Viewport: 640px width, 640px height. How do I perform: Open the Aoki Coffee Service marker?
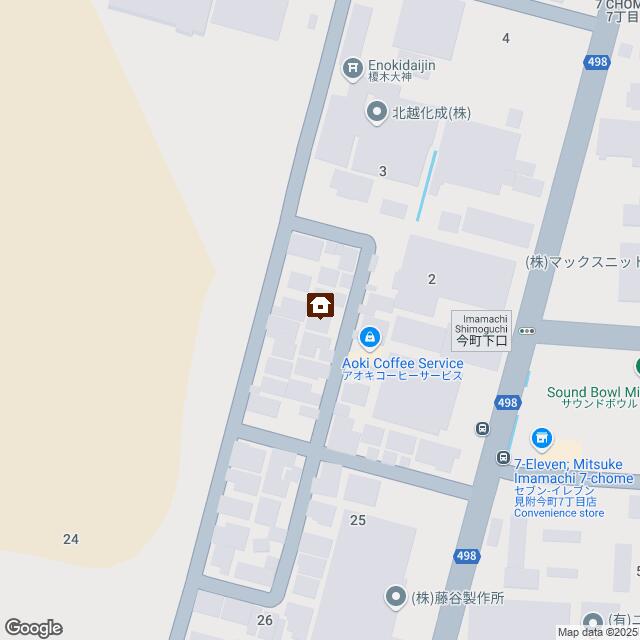click(x=371, y=339)
